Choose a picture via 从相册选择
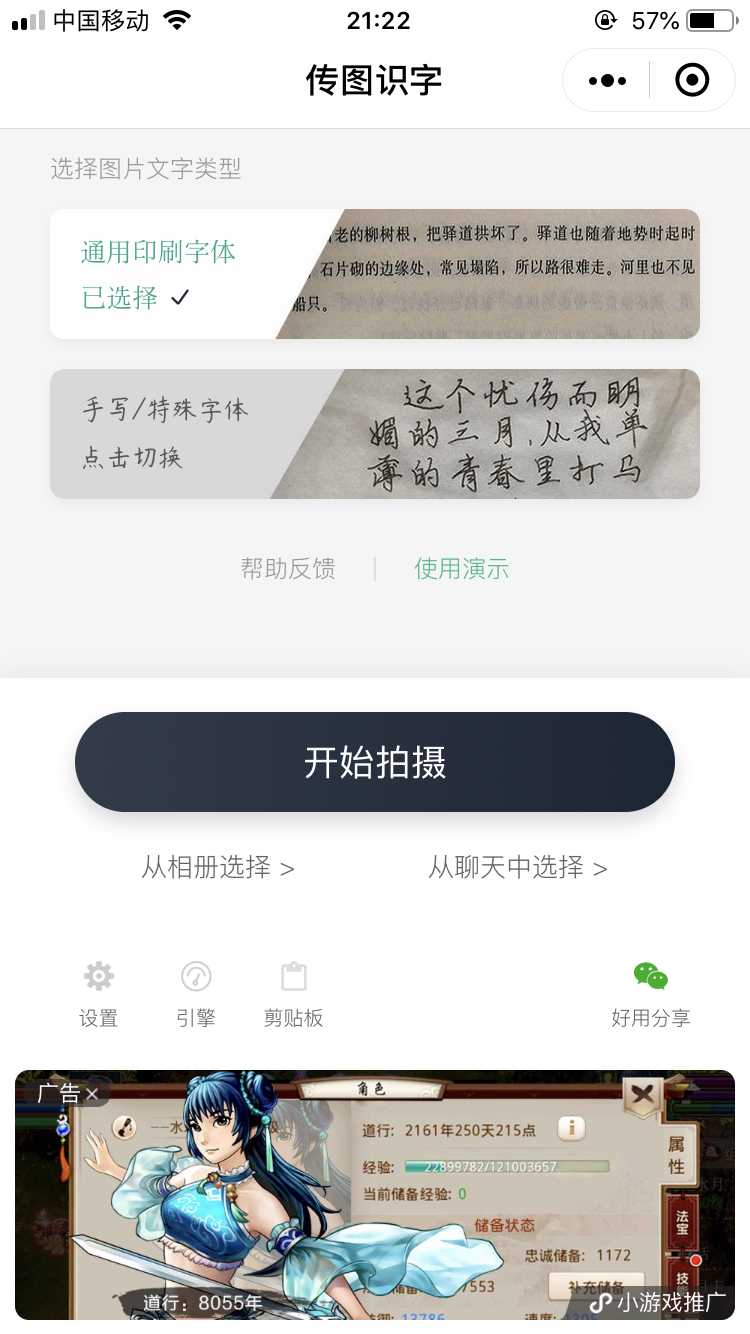Image resolution: width=750 pixels, height=1334 pixels. [218, 867]
